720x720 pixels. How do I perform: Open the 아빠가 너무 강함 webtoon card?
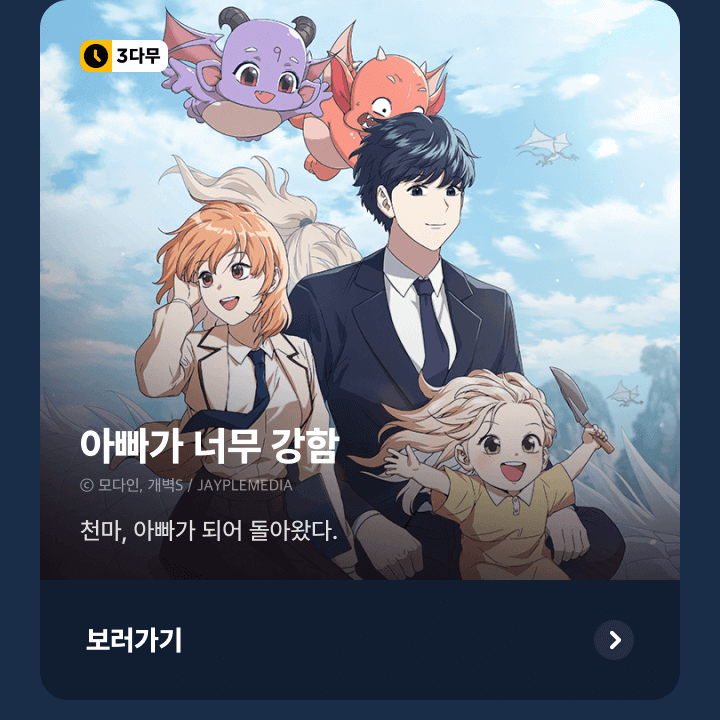click(x=360, y=300)
